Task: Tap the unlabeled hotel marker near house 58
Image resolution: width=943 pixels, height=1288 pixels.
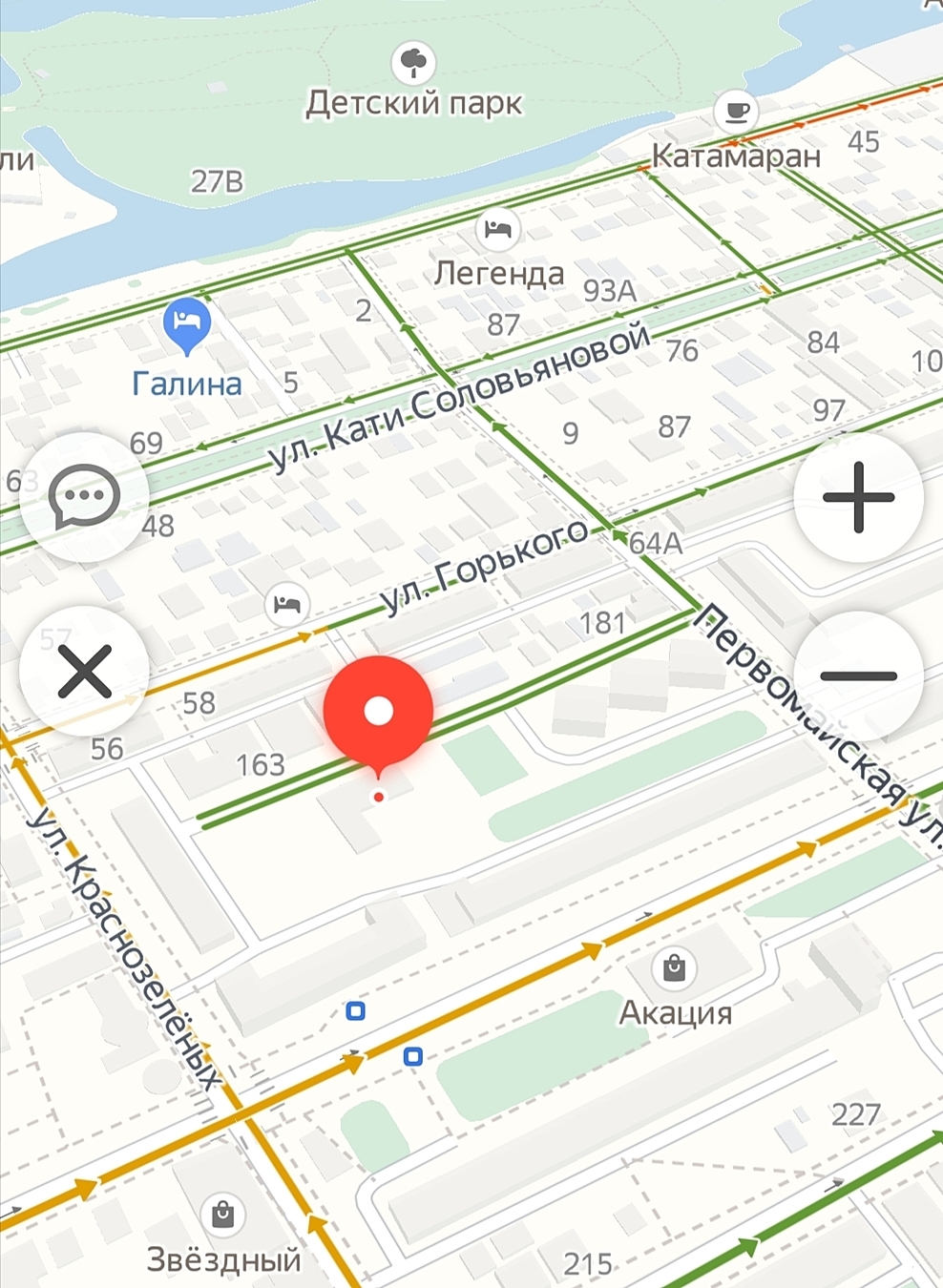Action: [286, 604]
